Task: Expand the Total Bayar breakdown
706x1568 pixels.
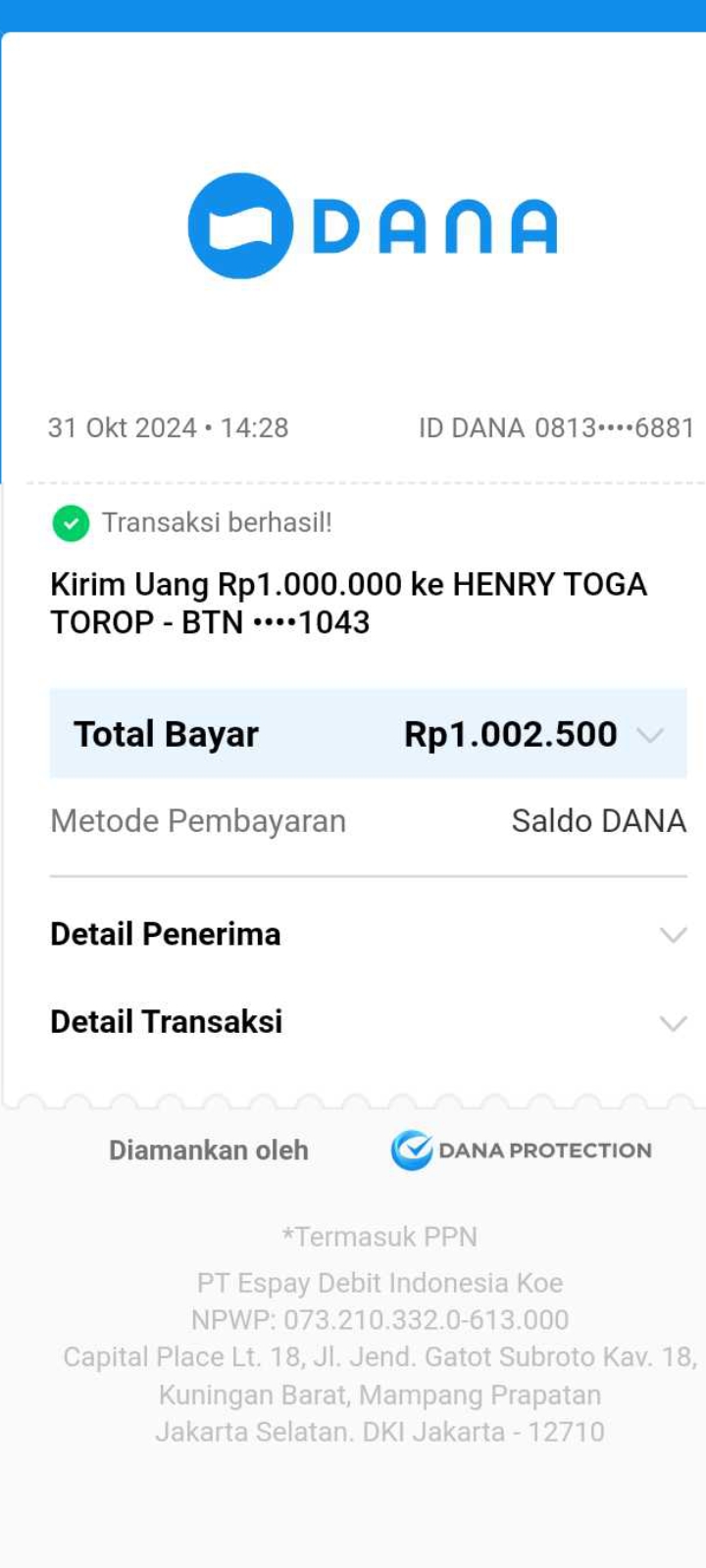Action: pos(650,735)
